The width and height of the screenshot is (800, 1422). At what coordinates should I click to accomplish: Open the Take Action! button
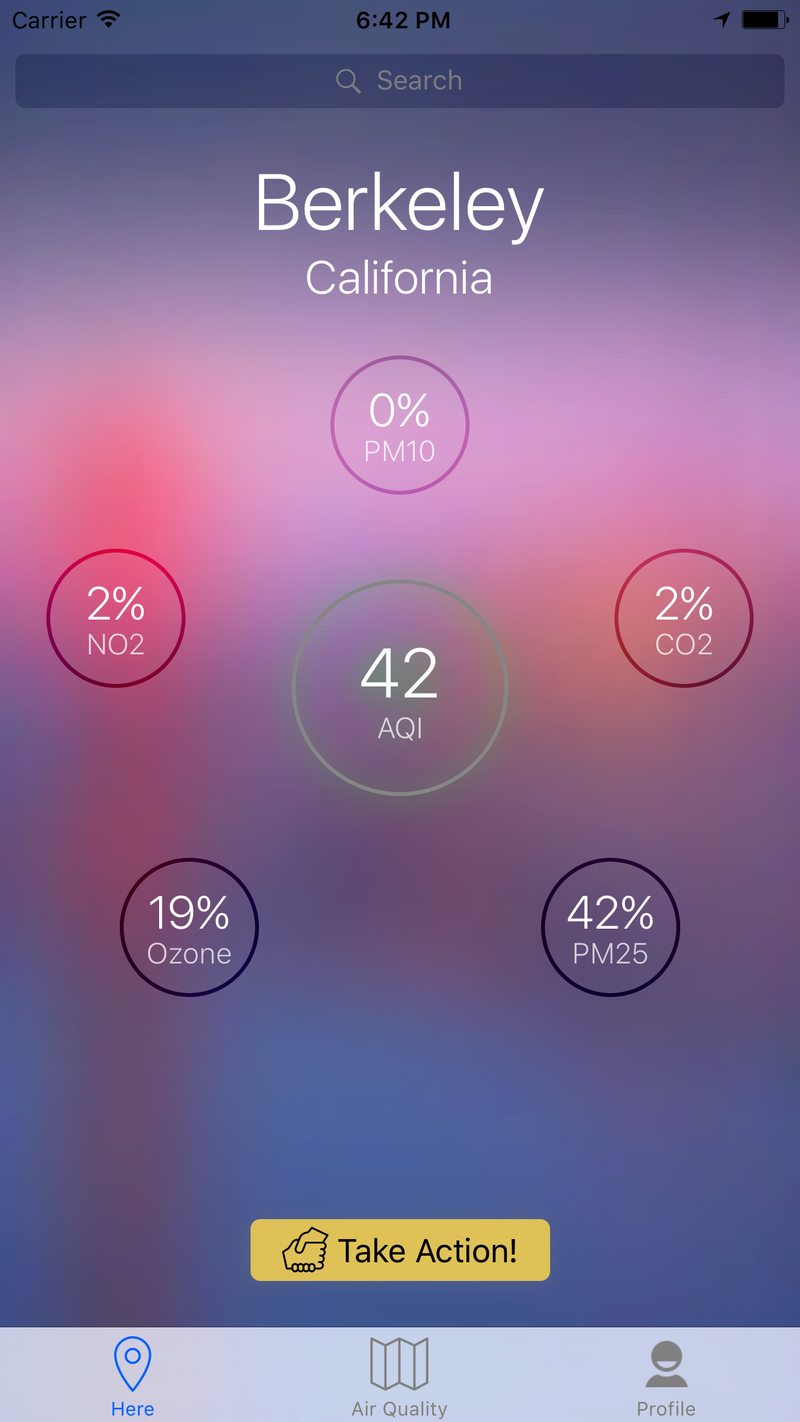click(400, 1250)
